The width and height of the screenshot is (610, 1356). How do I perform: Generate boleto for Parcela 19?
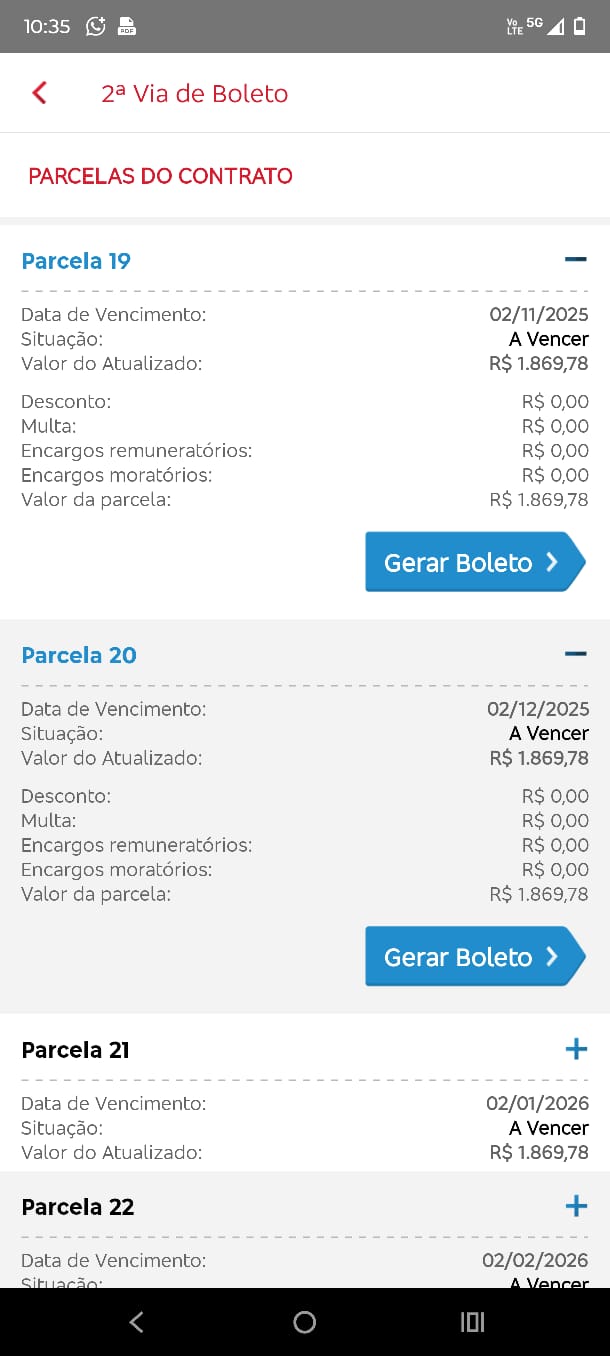[474, 562]
